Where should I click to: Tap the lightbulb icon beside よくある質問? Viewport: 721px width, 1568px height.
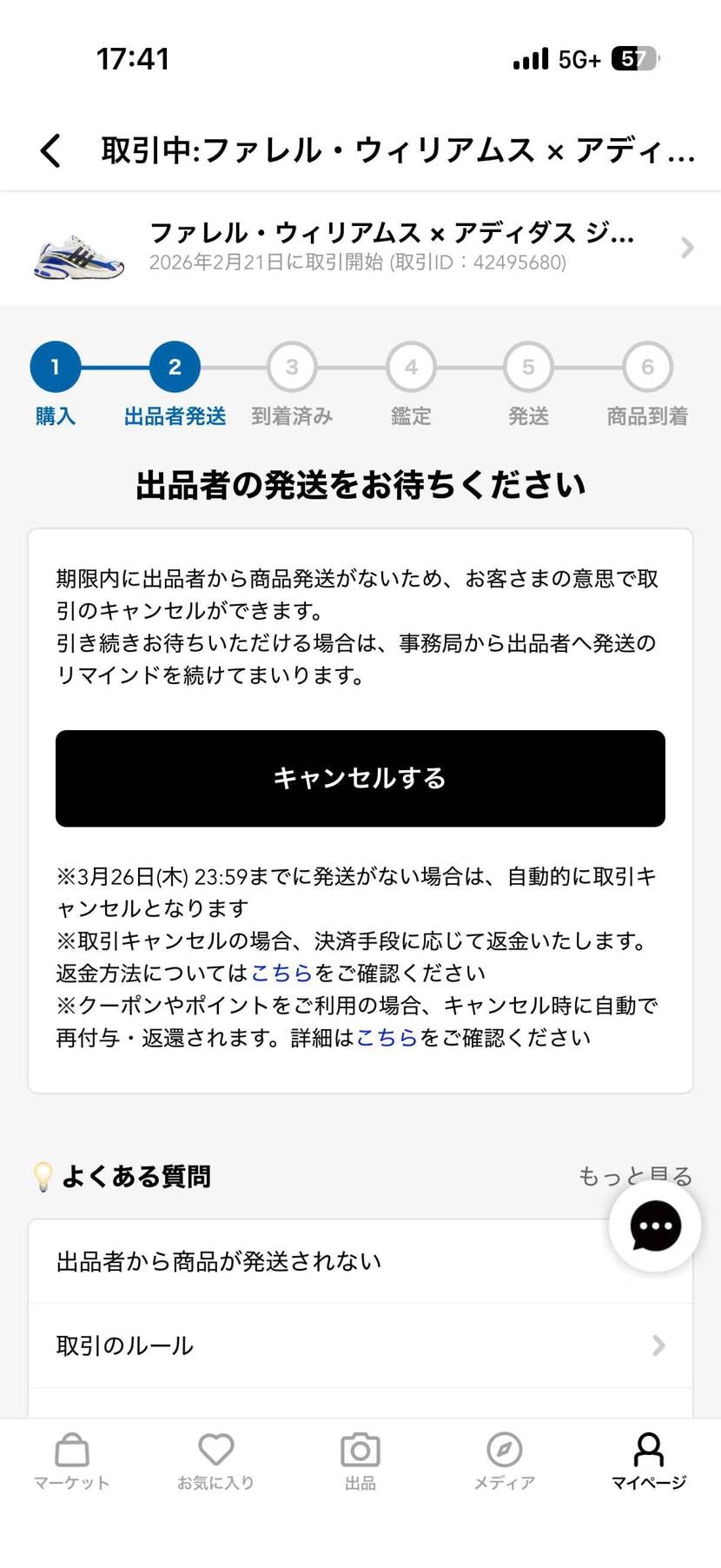[x=42, y=1176]
